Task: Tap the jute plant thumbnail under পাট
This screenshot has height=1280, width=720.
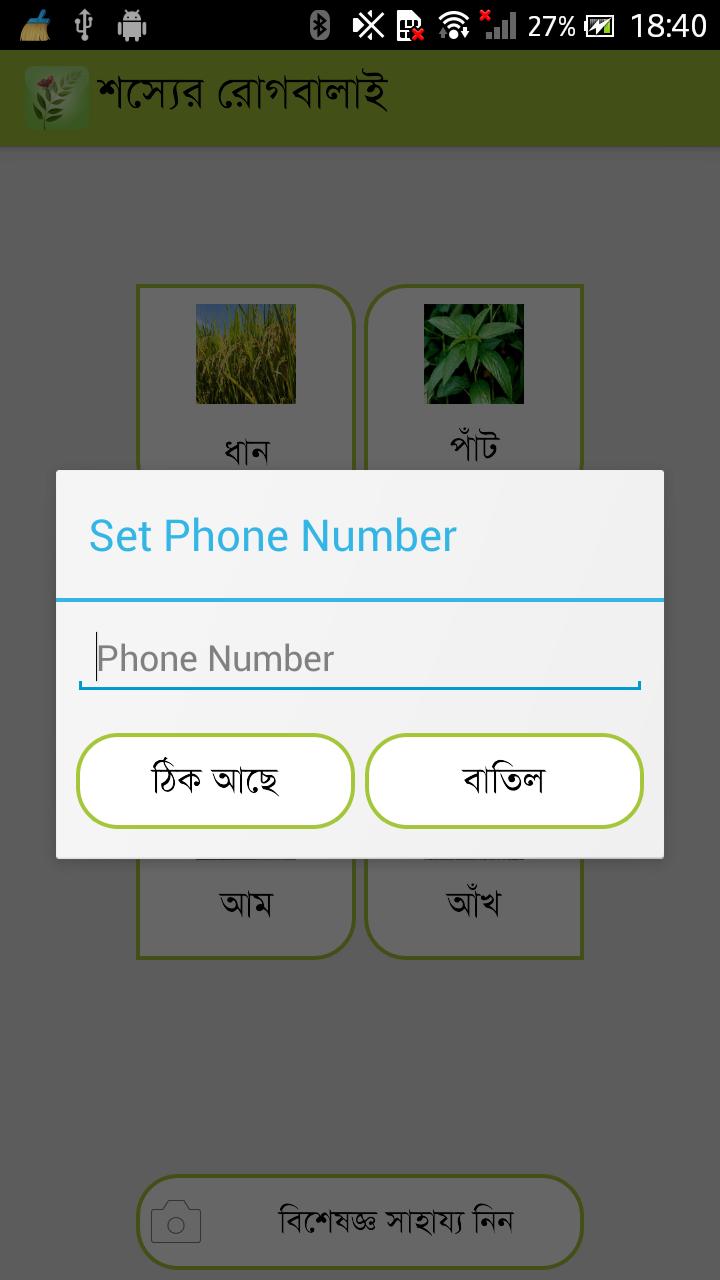Action: pyautogui.click(x=473, y=353)
